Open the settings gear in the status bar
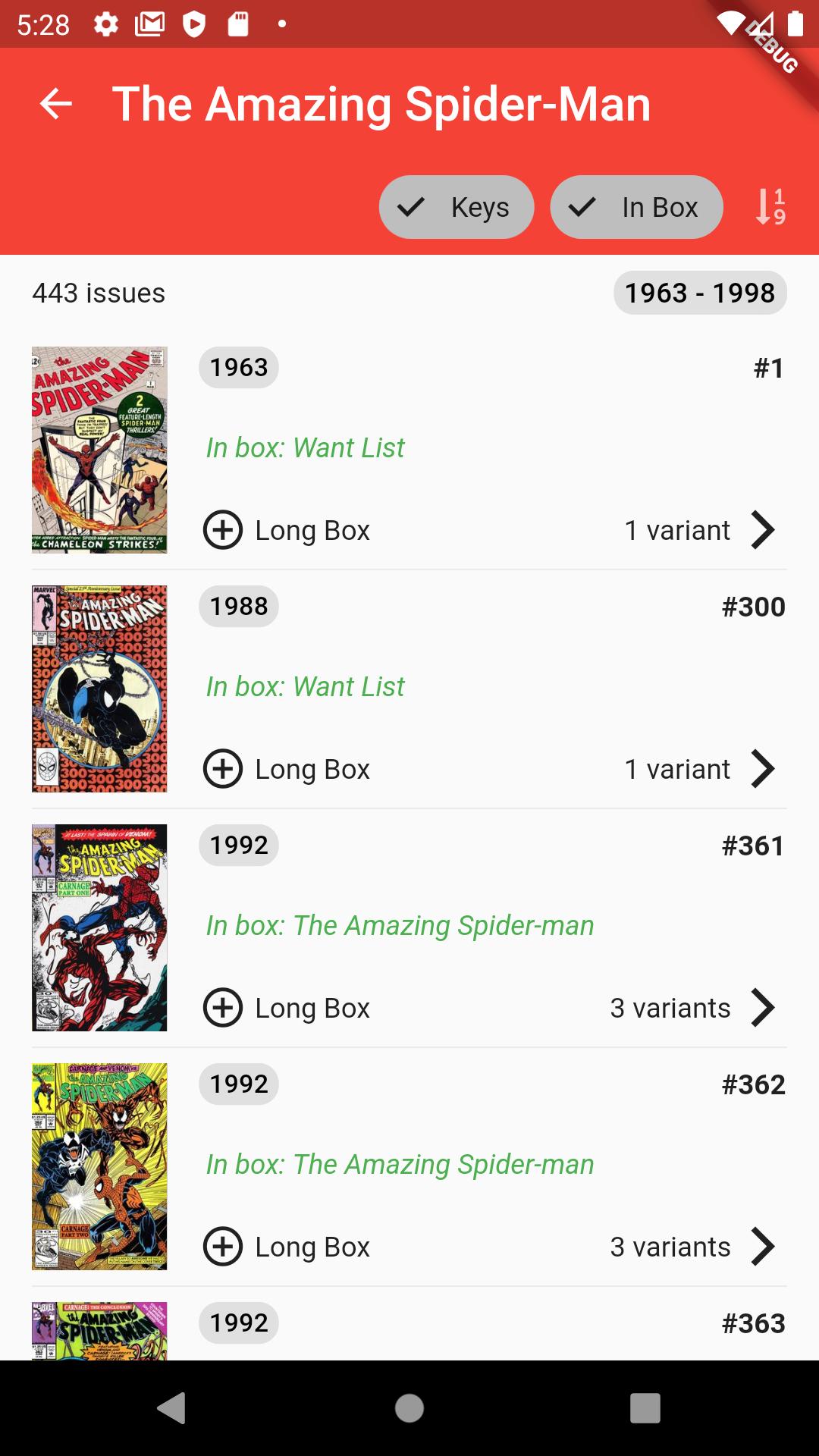The height and width of the screenshot is (1456, 819). click(105, 24)
